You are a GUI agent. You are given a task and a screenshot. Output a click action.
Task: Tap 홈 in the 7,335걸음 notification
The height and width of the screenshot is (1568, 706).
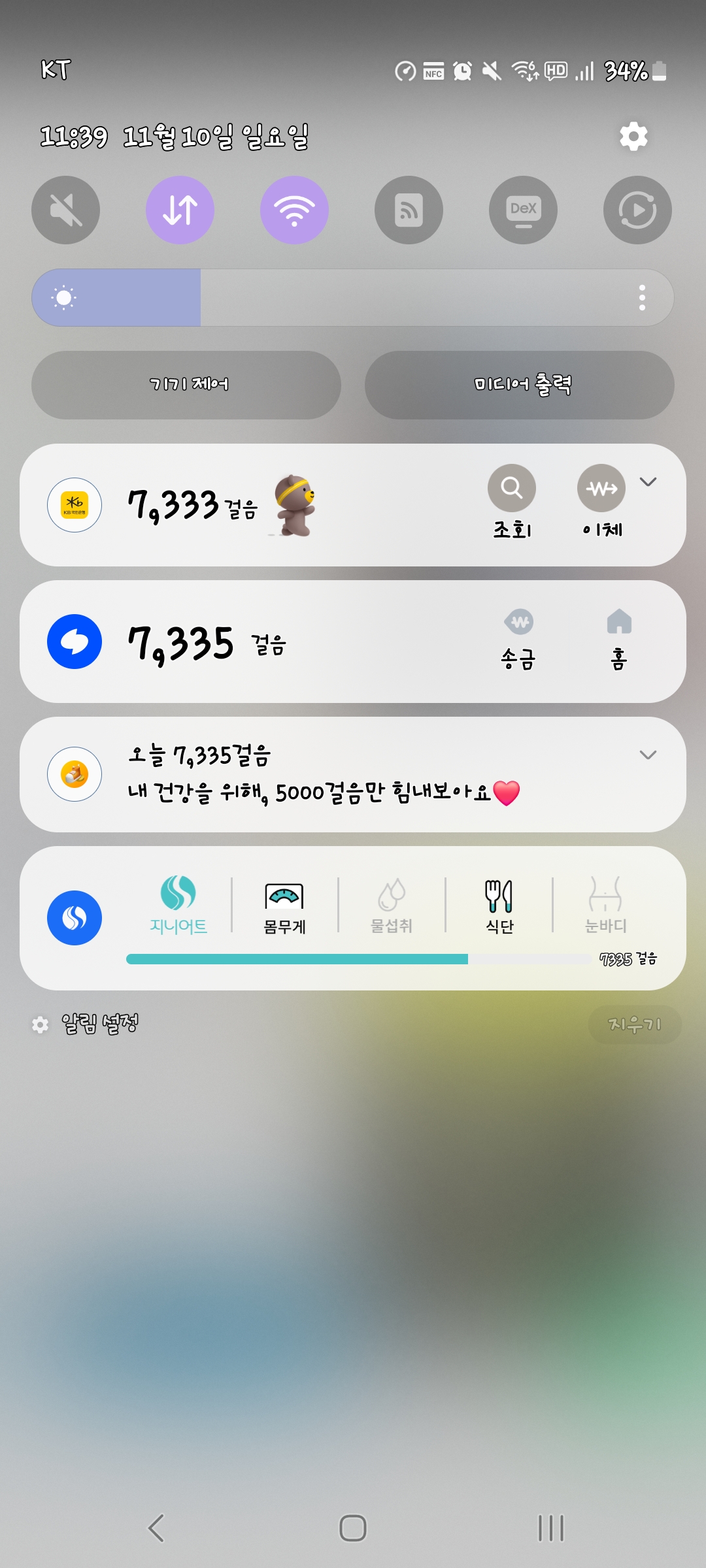pyautogui.click(x=619, y=640)
